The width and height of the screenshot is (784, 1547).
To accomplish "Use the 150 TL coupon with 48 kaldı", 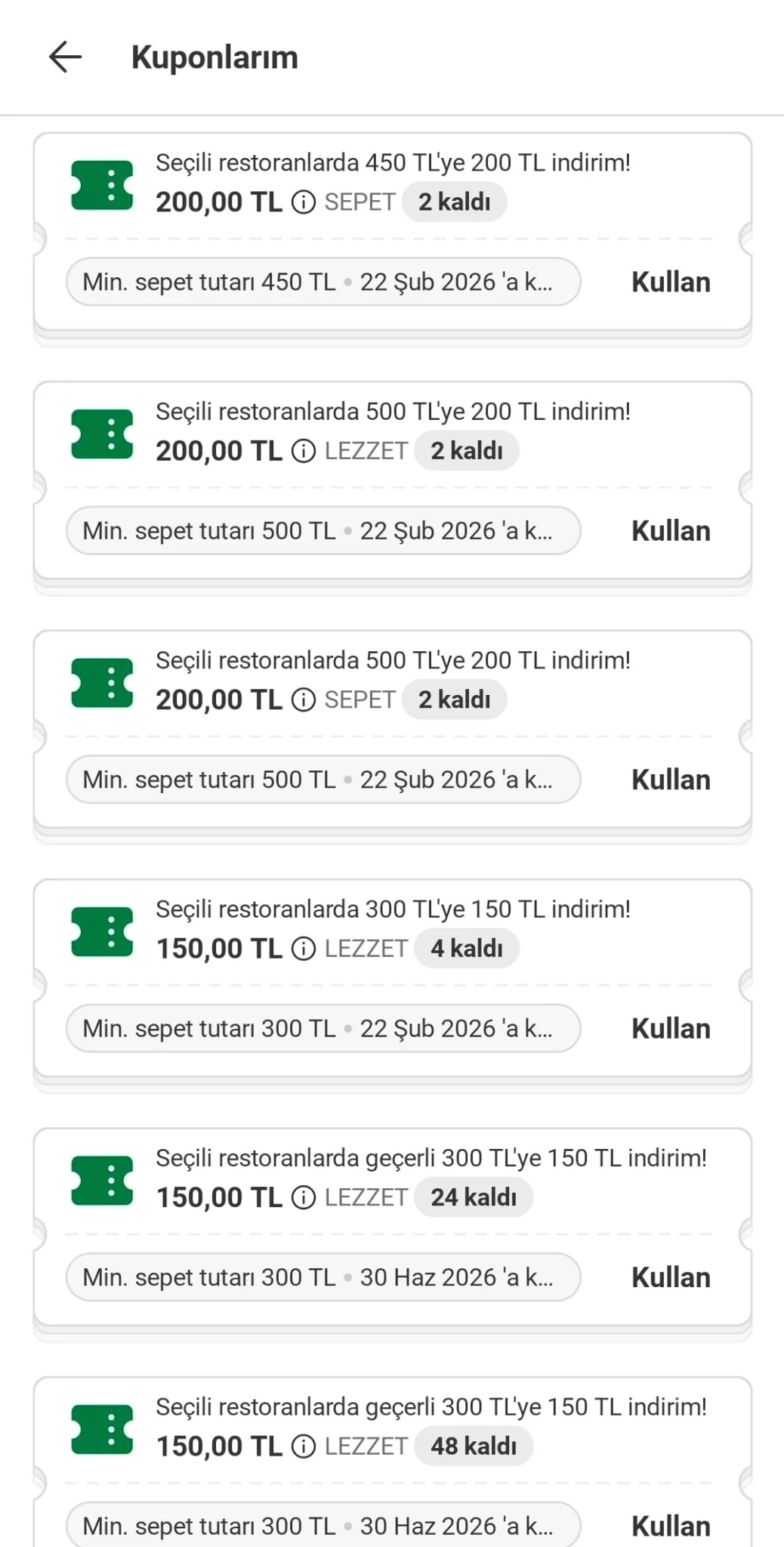I will tap(670, 1526).
